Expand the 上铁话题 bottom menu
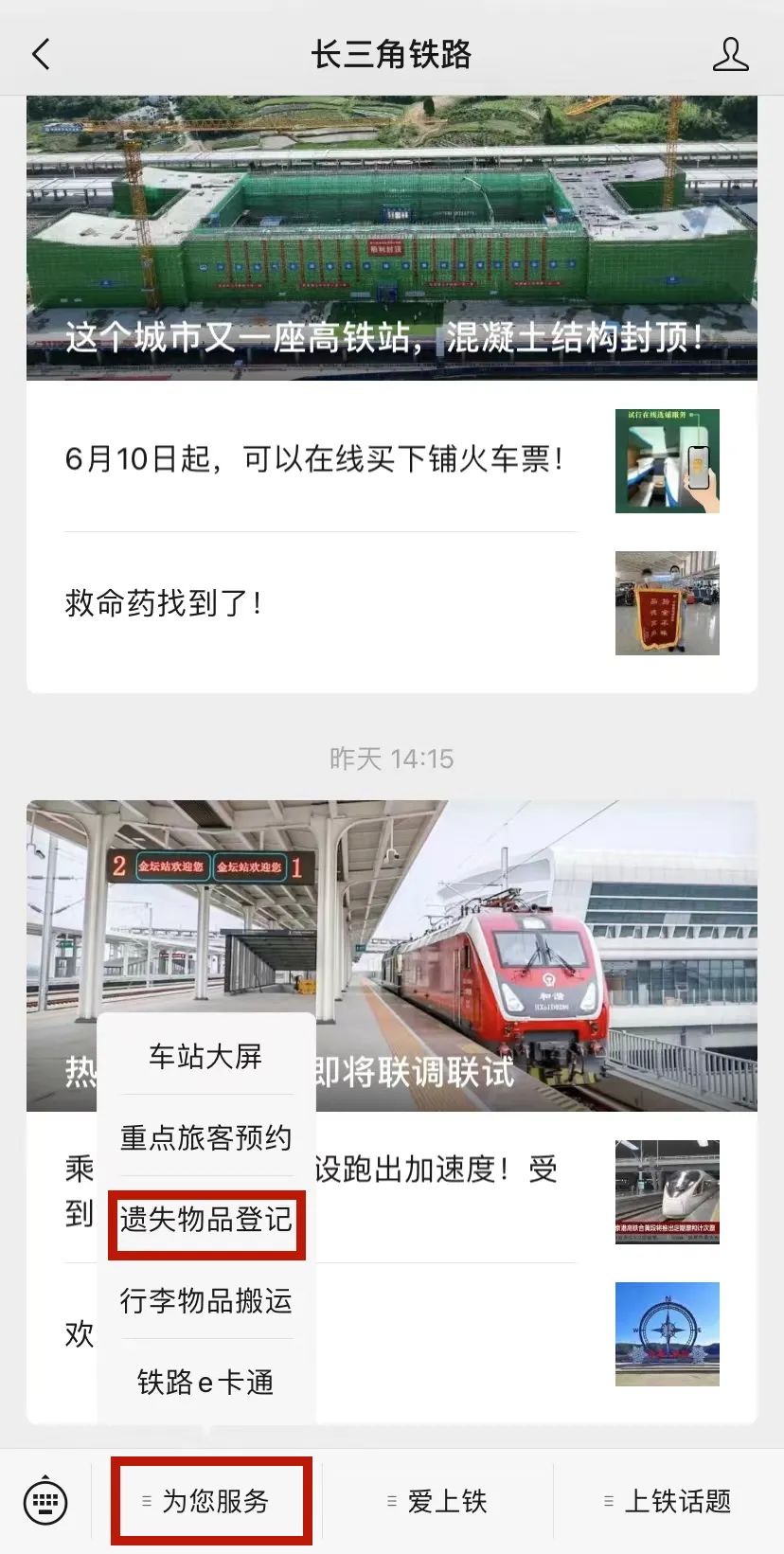The image size is (784, 1554). (668, 1501)
